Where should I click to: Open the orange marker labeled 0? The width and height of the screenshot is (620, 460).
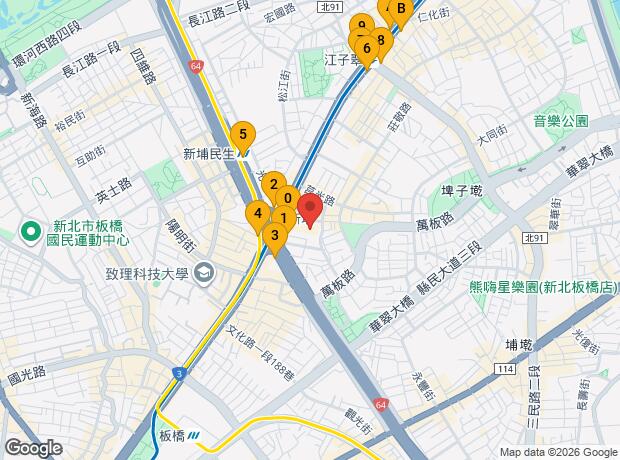tap(288, 199)
